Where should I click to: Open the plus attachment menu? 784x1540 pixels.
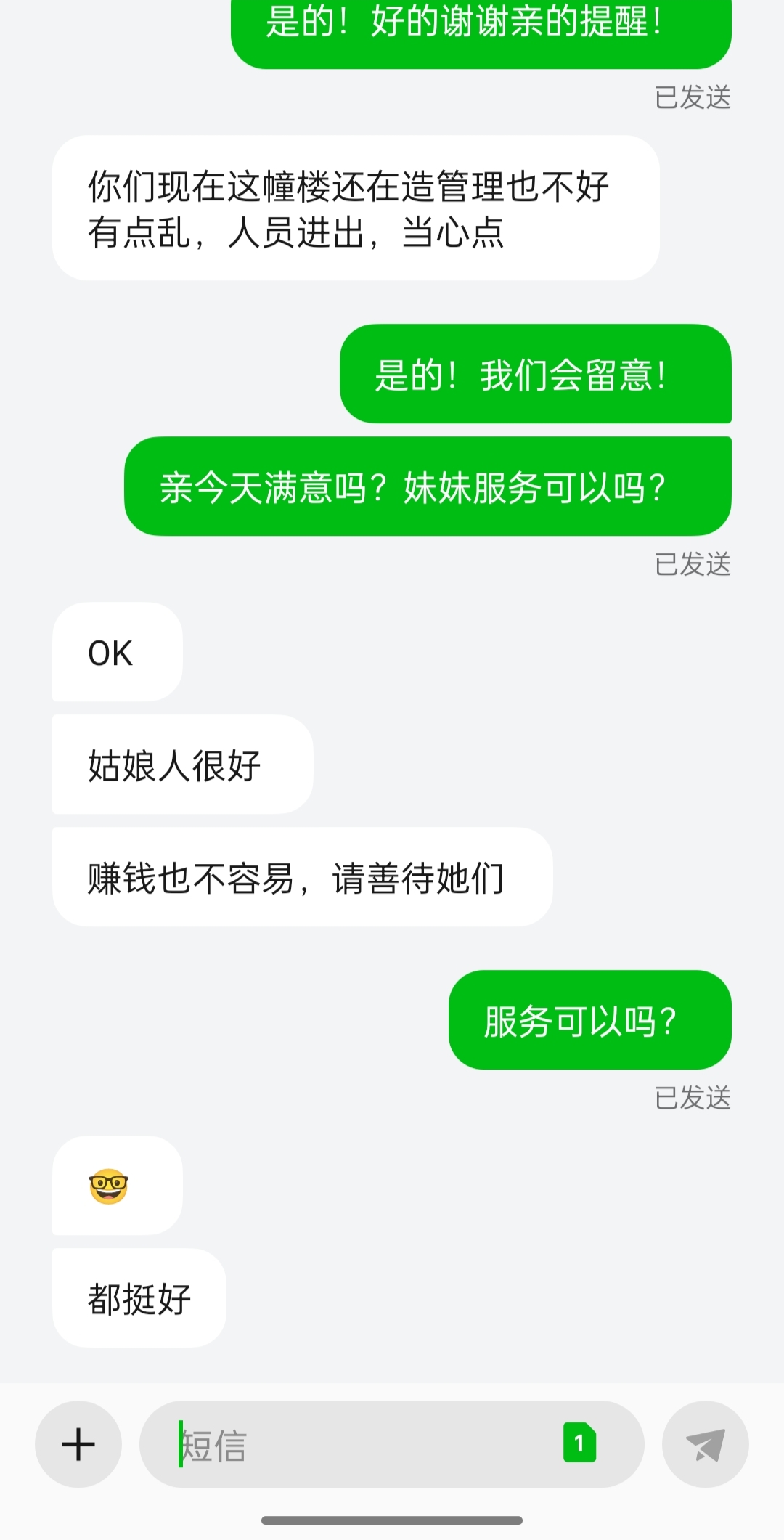(78, 1444)
